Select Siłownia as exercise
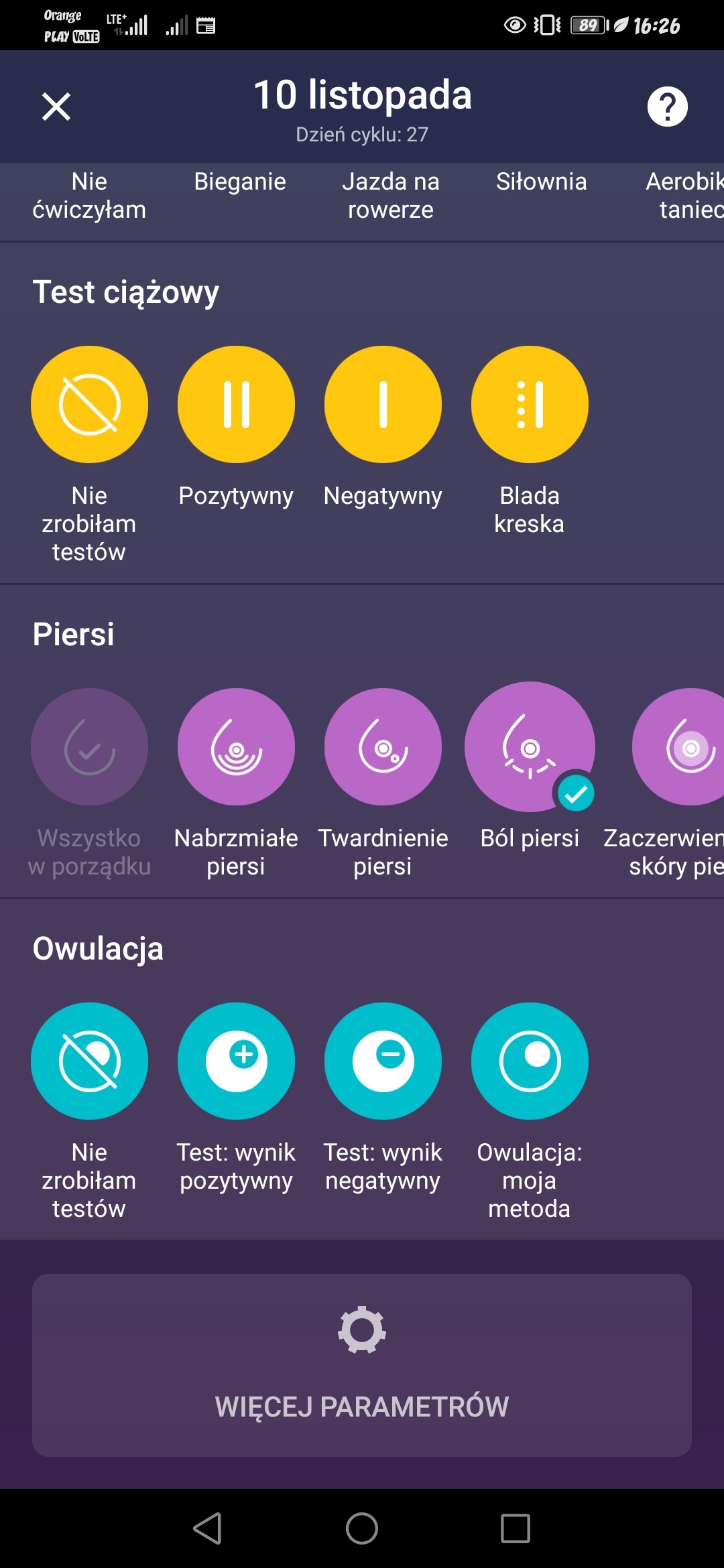The height and width of the screenshot is (1568, 724). [541, 182]
